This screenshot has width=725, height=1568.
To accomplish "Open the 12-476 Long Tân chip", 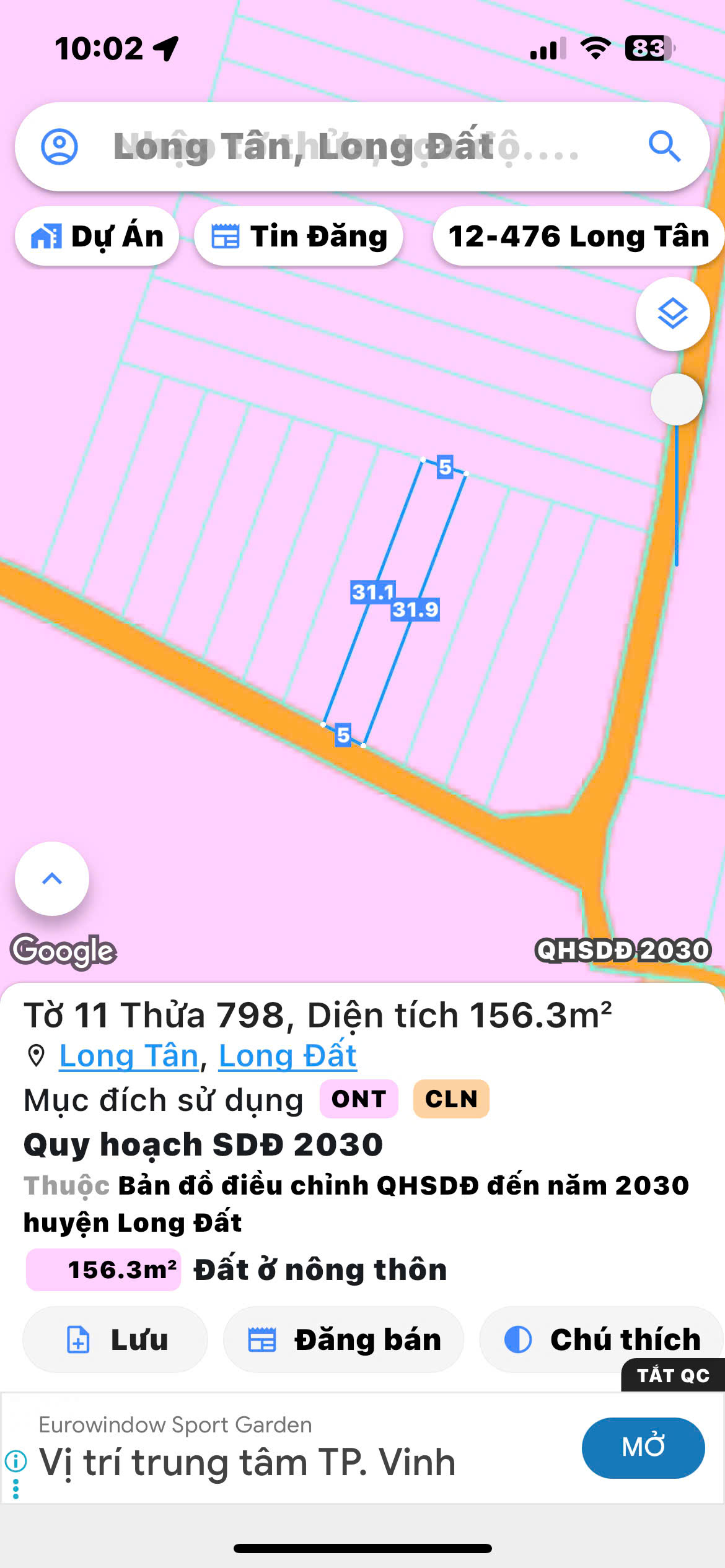I will 578,237.
